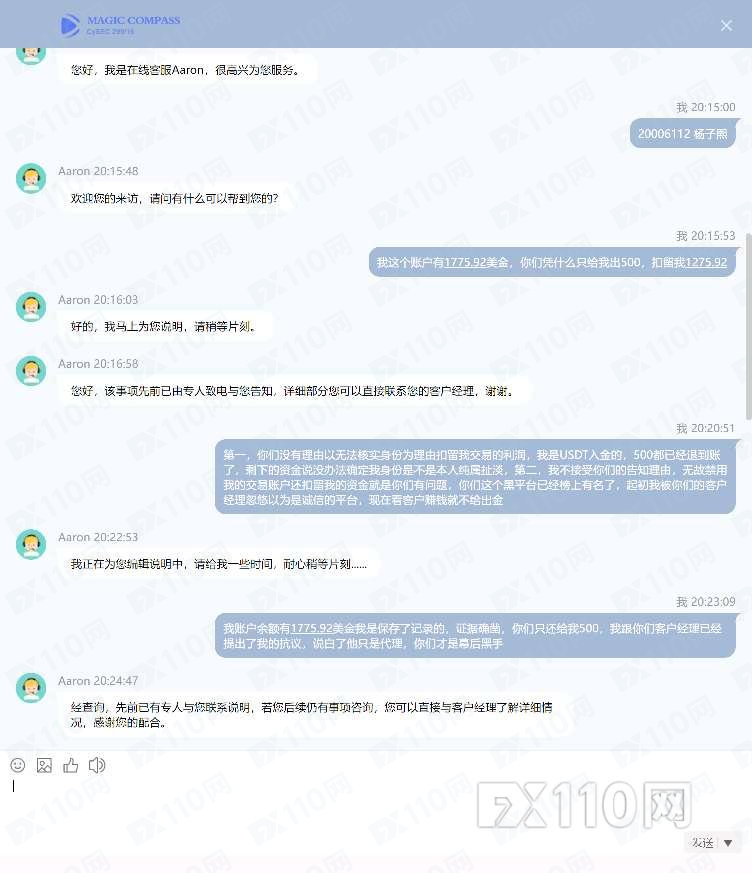The height and width of the screenshot is (873, 752).
Task: Toggle the chat sound speaker icon
Action: pyautogui.click(x=97, y=765)
